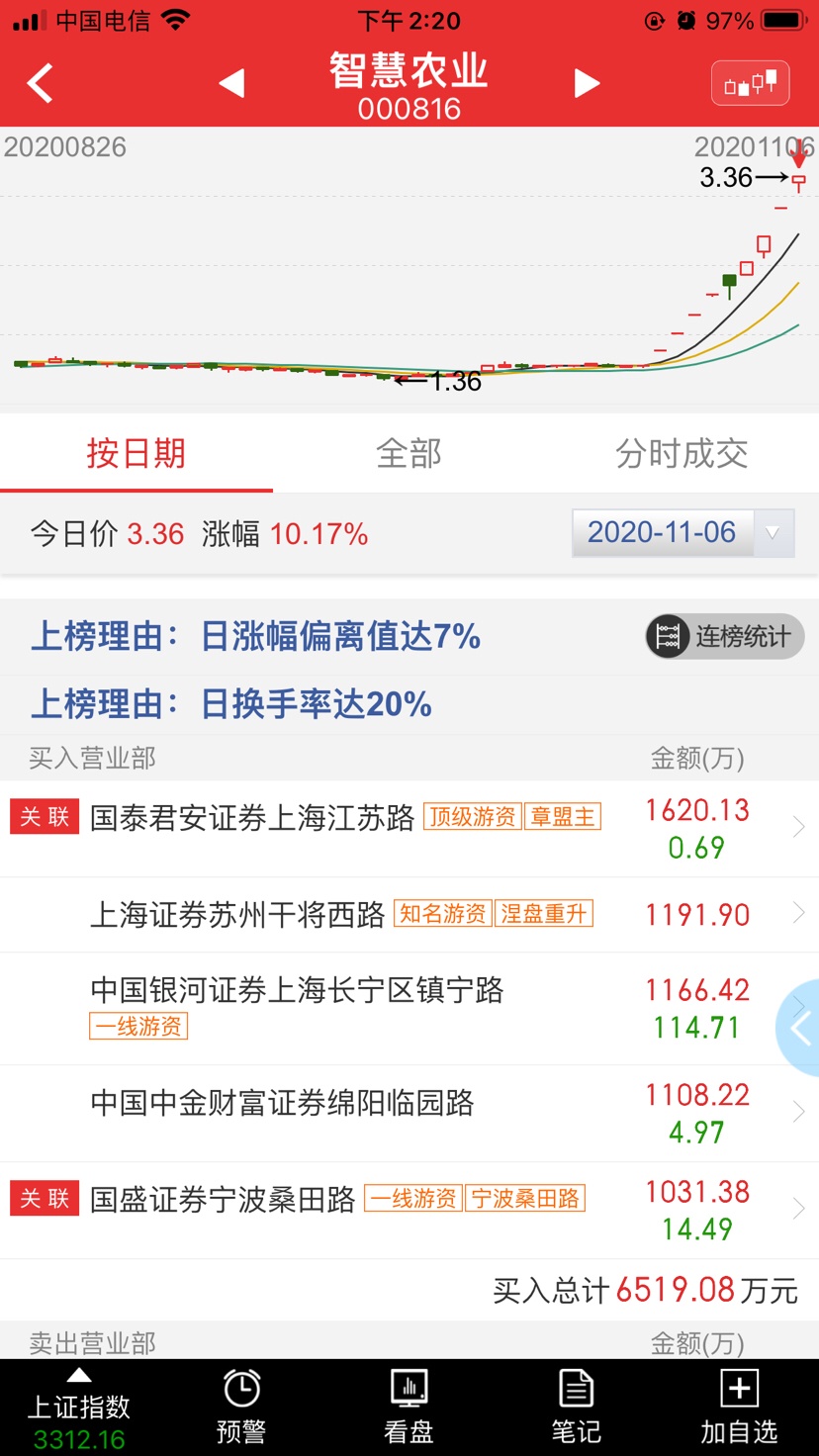This screenshot has height=1456, width=819.
Task: Open 中国中金财富证券绵阳临园路 row
Action: coord(409,1113)
